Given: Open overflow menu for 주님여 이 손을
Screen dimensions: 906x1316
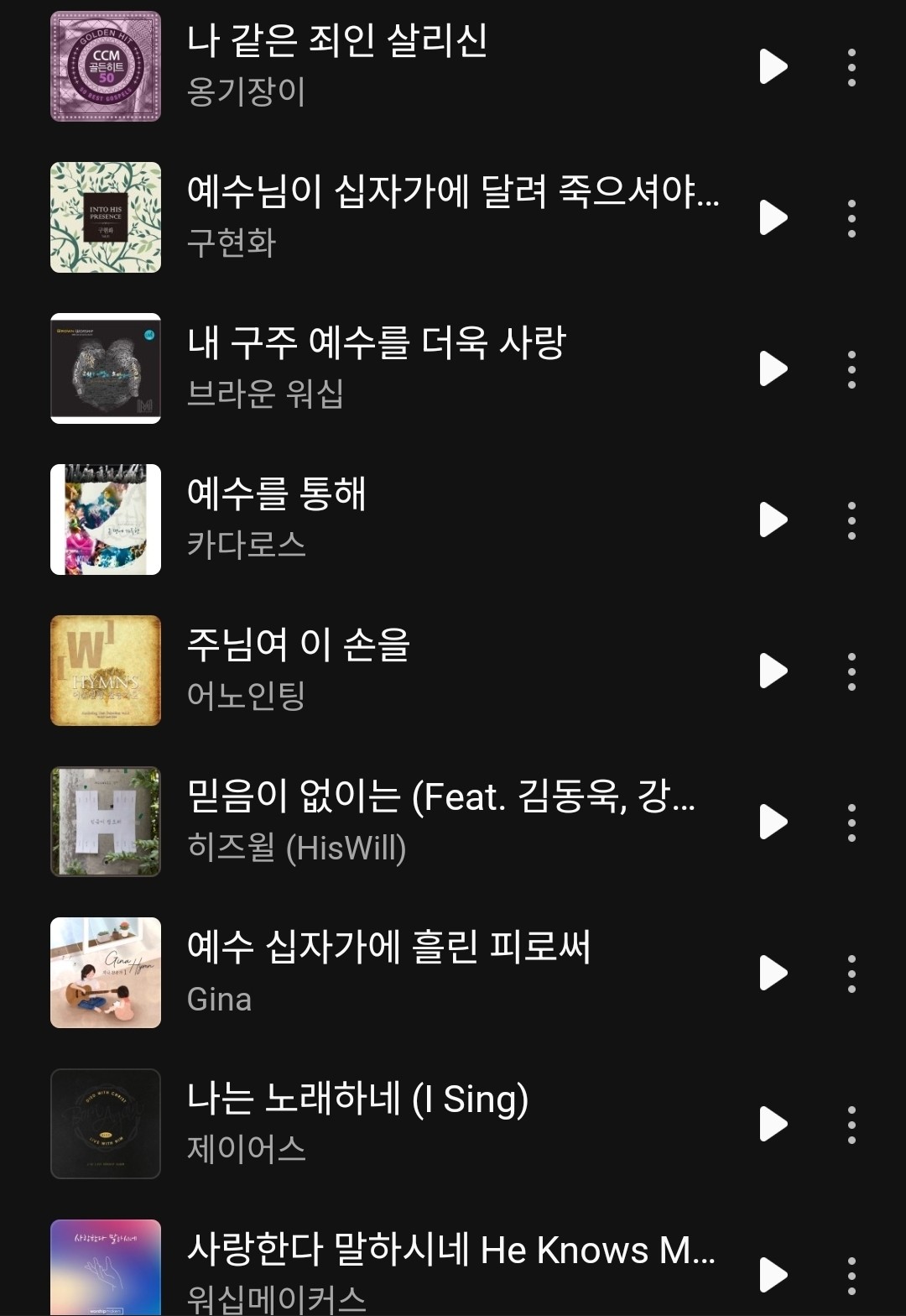Looking at the screenshot, I should click(851, 671).
